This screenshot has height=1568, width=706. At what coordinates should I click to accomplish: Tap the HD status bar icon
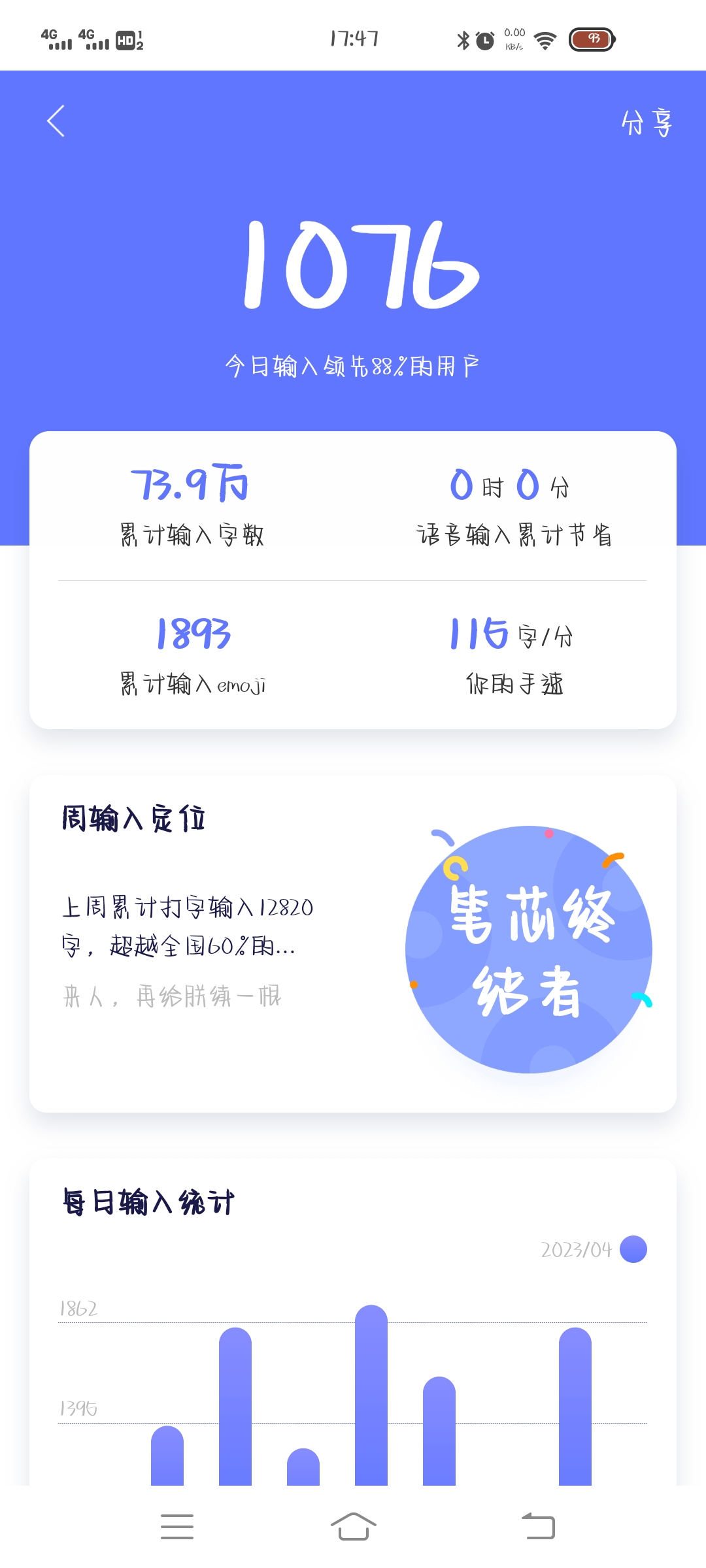(126, 41)
